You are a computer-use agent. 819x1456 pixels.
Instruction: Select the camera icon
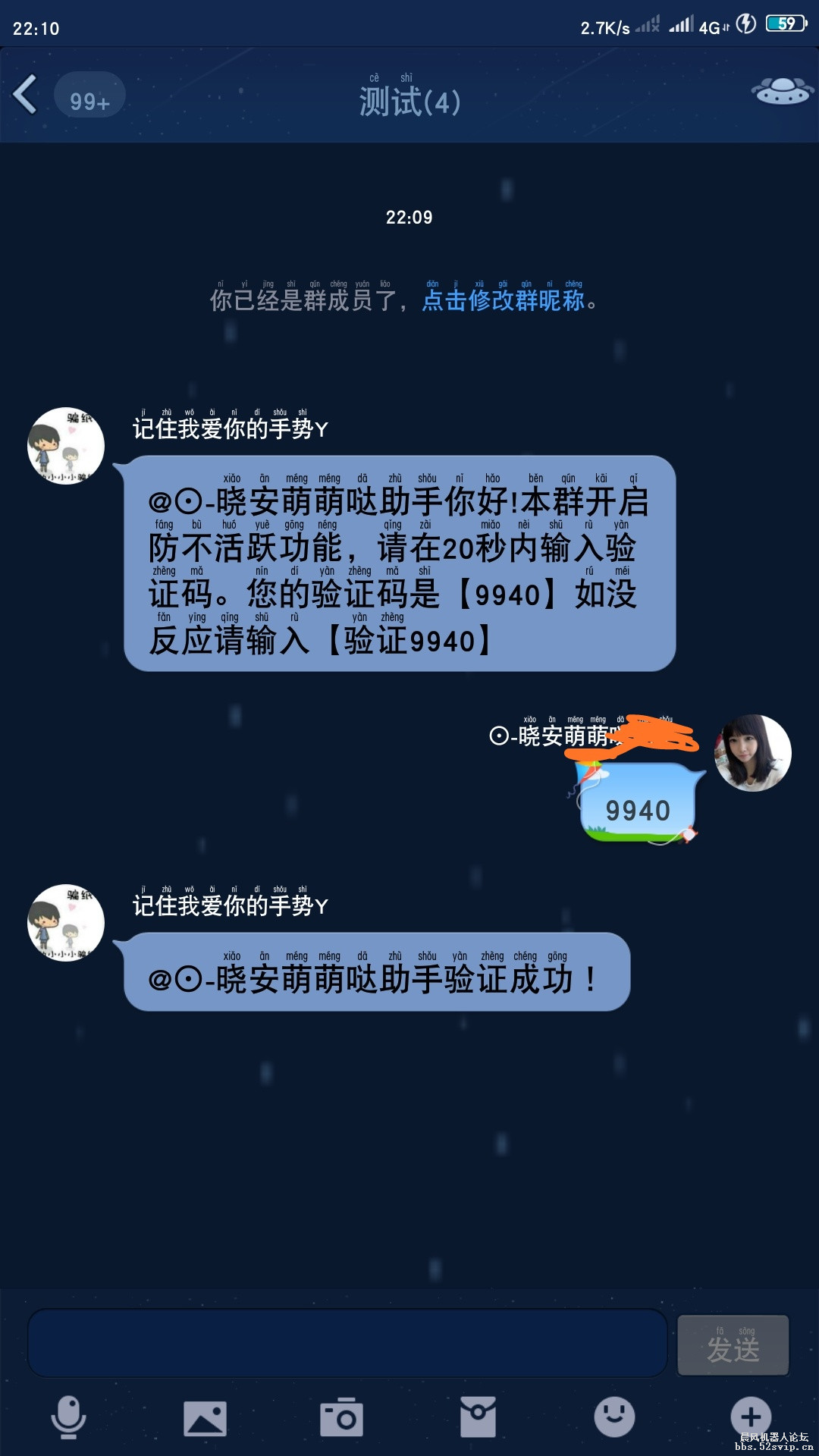click(343, 1414)
